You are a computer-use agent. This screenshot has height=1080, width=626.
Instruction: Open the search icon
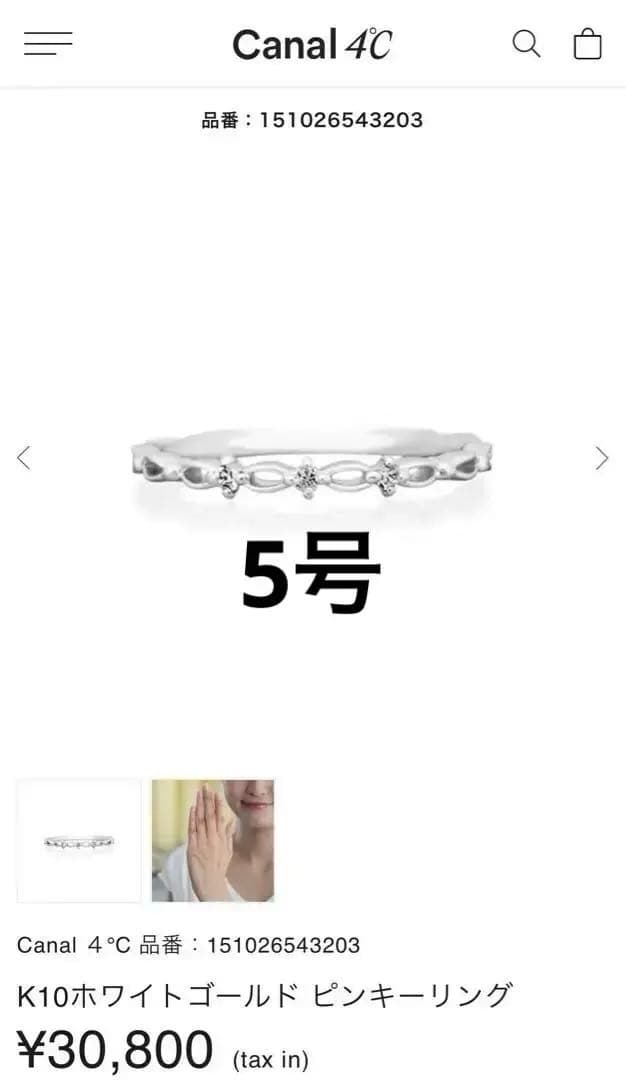526,44
